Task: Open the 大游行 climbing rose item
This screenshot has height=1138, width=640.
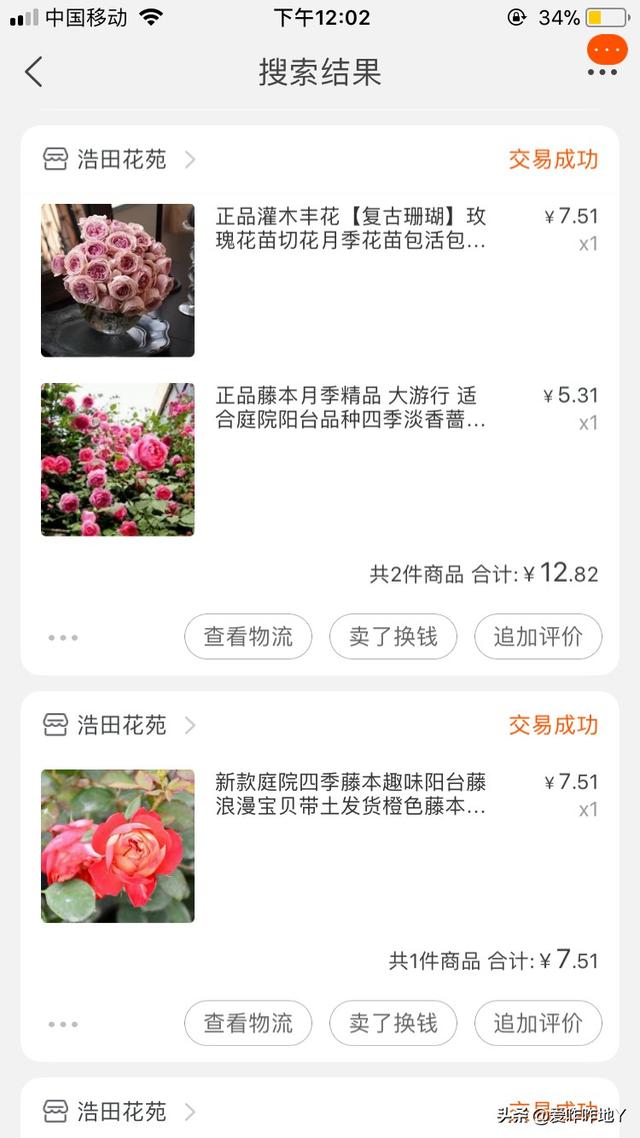Action: click(x=319, y=459)
